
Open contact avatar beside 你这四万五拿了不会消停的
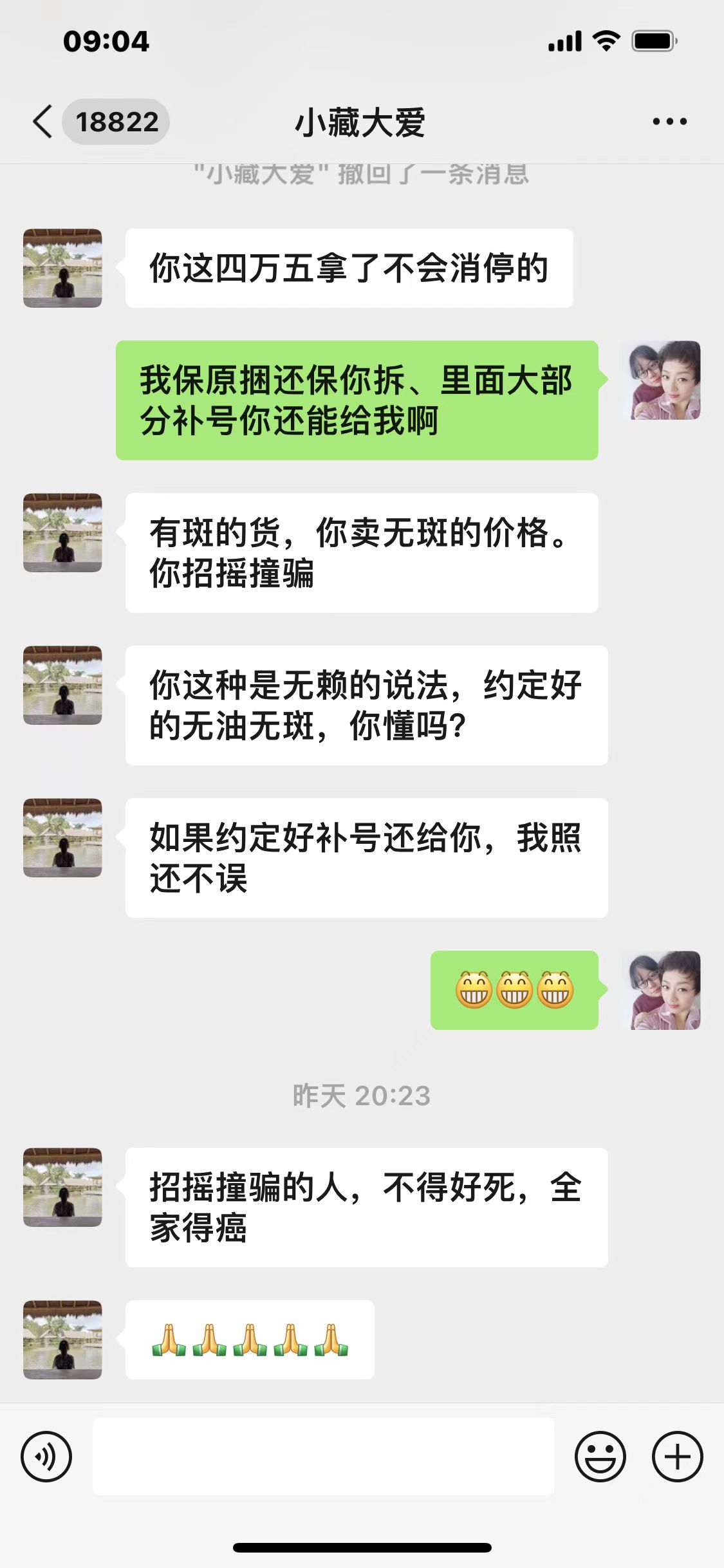pos(62,268)
